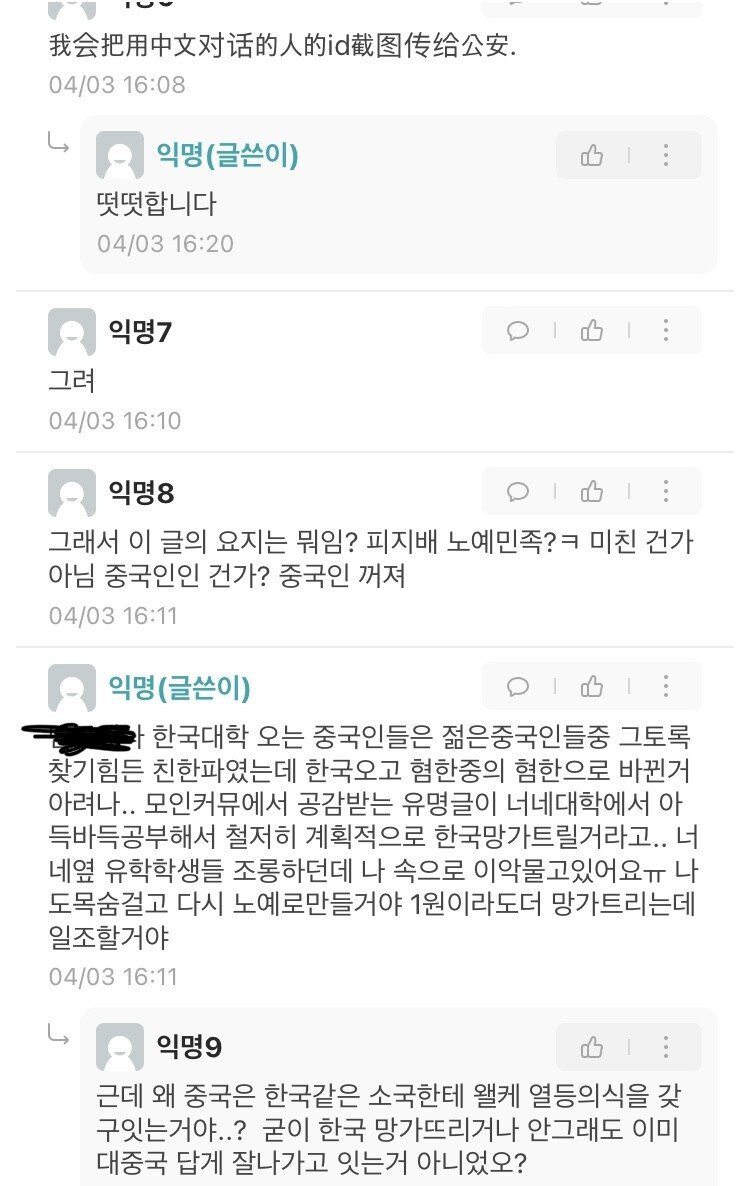Give a thumbs up to 익명8's comment
Viewport: 750px width, 1186px height.
[x=592, y=491]
